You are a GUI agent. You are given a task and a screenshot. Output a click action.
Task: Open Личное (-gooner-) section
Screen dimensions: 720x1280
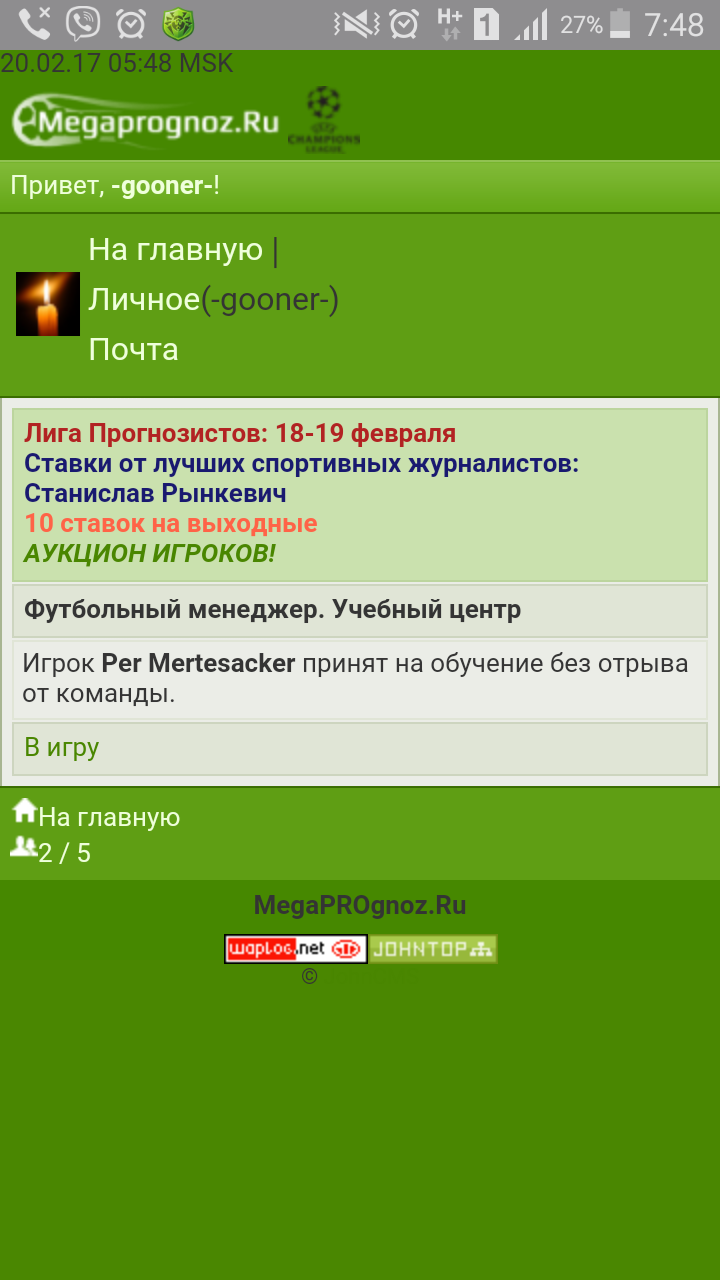144,299
